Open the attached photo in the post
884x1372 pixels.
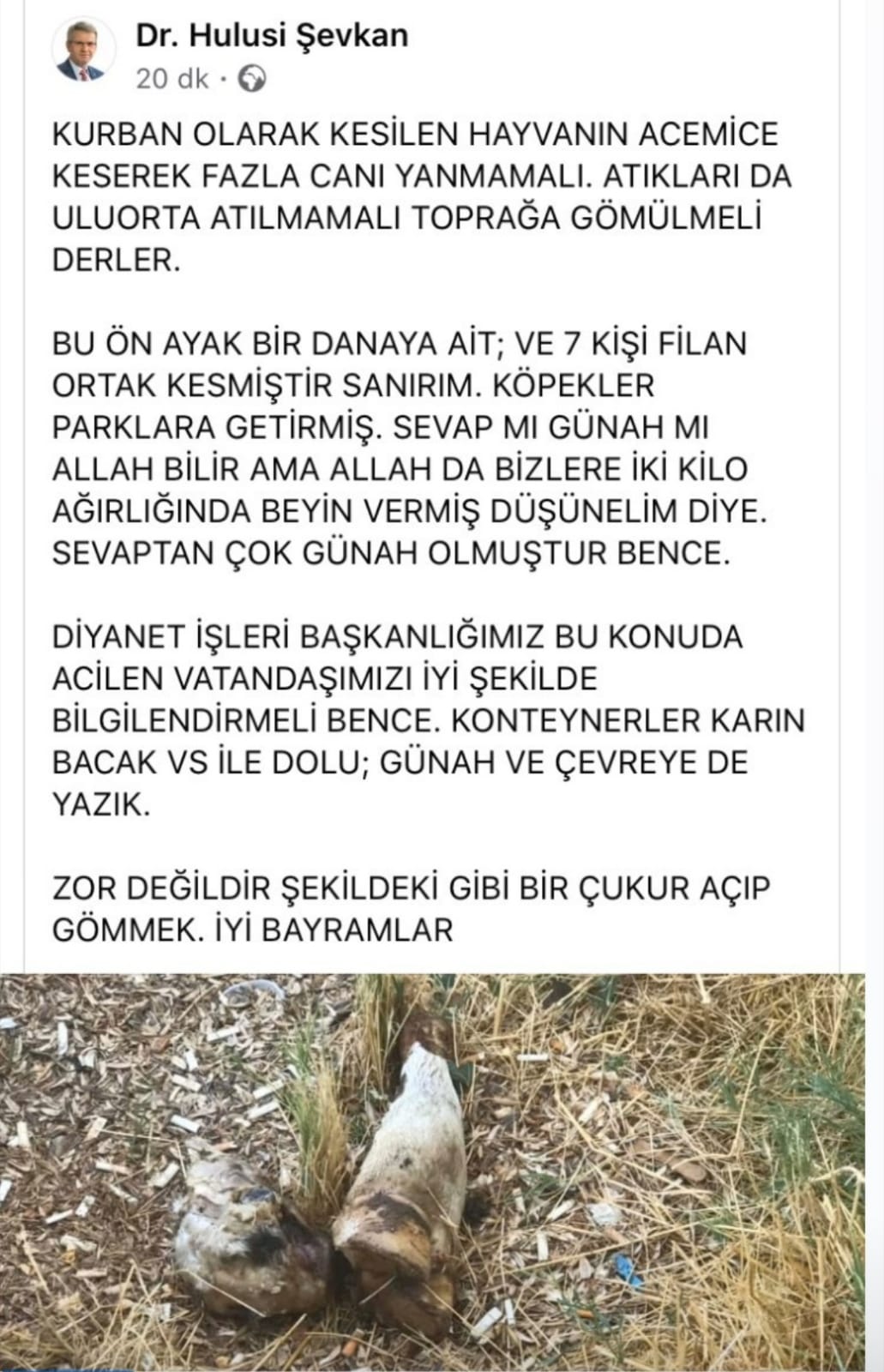tap(433, 1171)
